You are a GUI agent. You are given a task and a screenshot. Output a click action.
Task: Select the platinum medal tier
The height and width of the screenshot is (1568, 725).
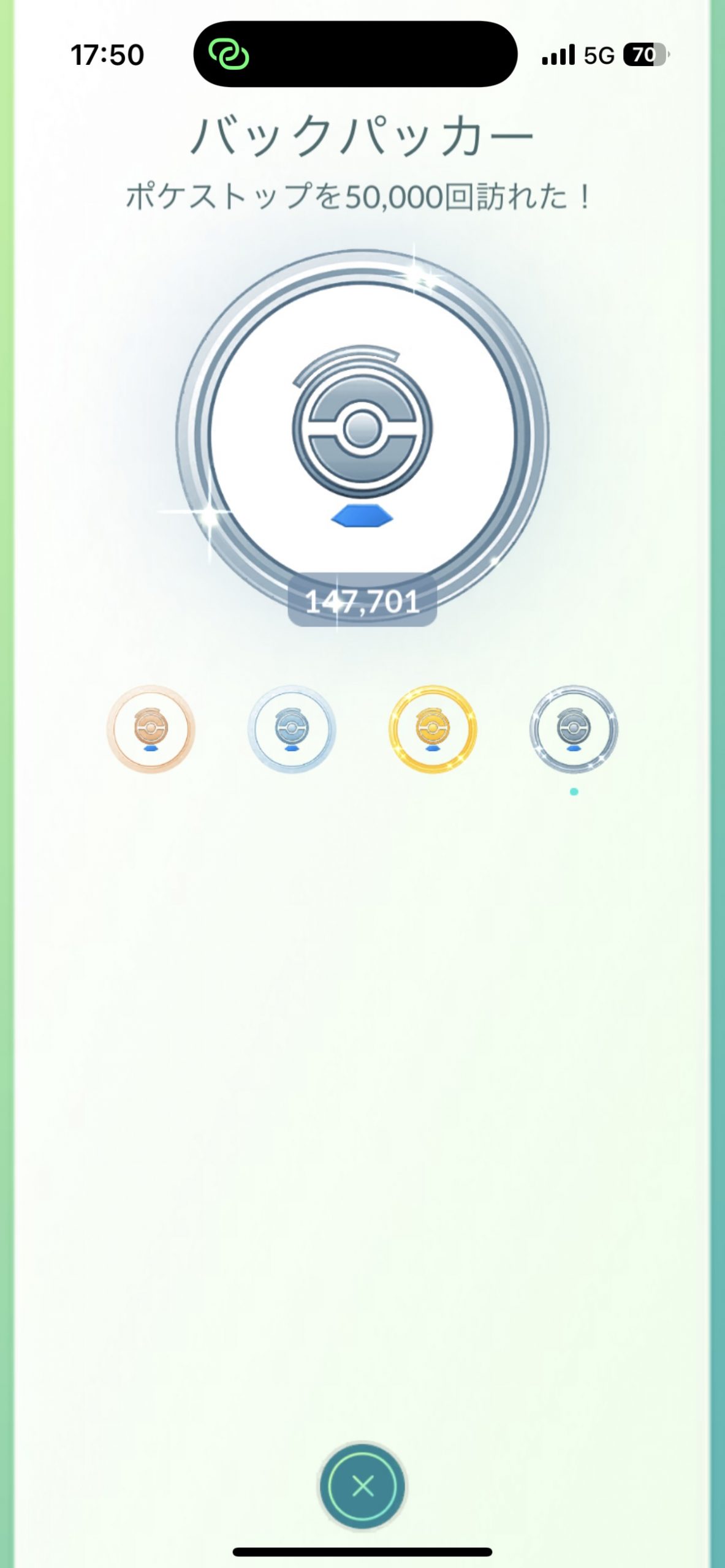(574, 729)
